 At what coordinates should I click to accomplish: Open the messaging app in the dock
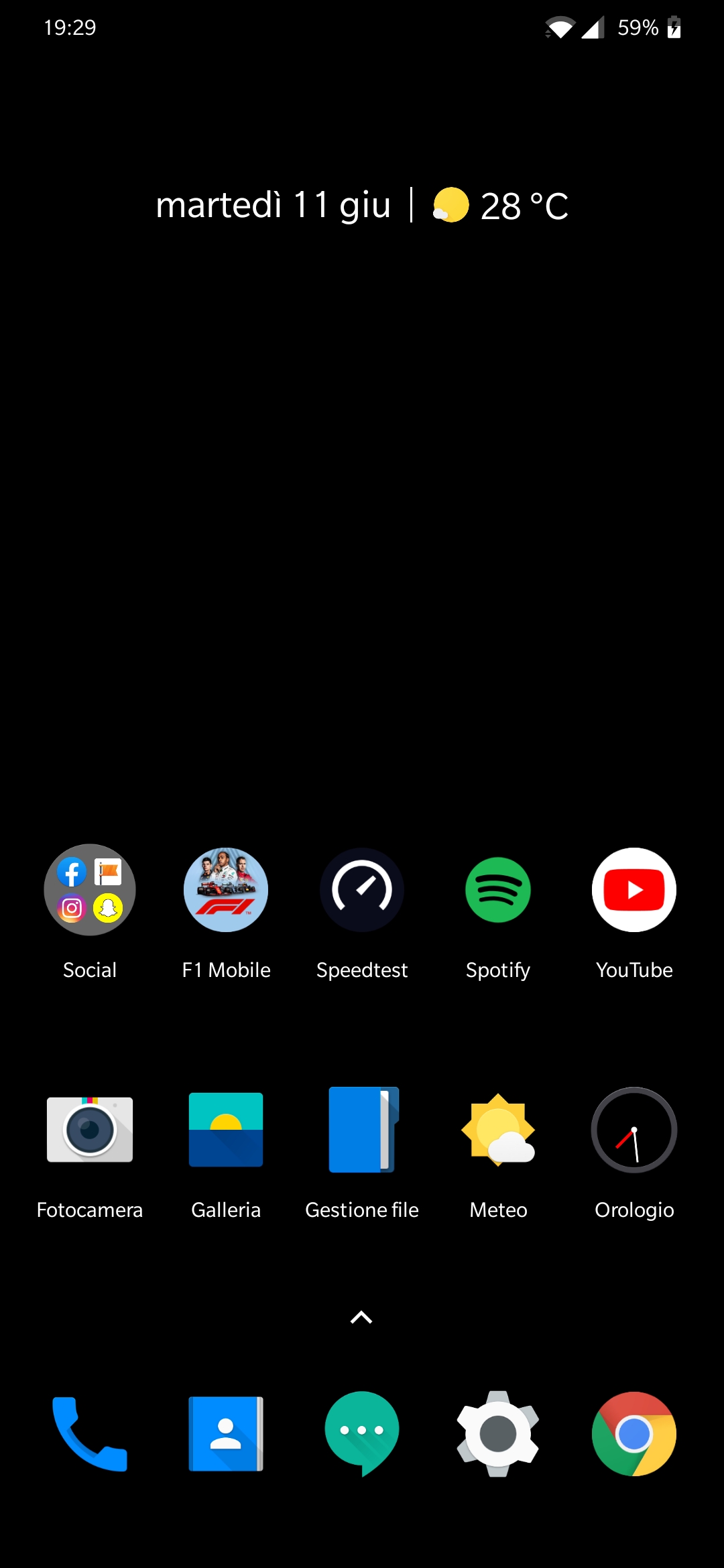point(362,1433)
